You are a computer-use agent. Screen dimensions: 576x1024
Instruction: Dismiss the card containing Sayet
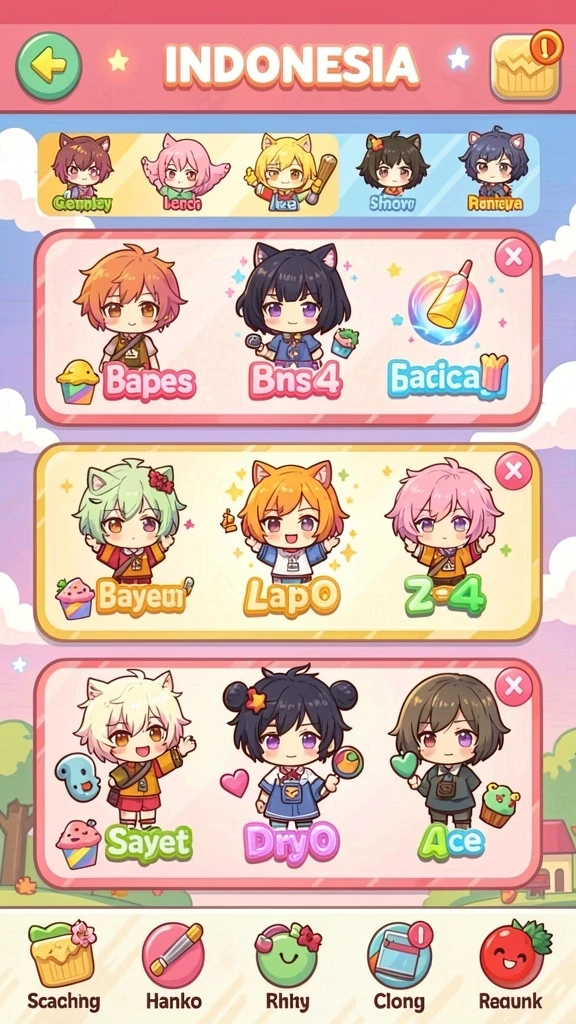point(513,686)
